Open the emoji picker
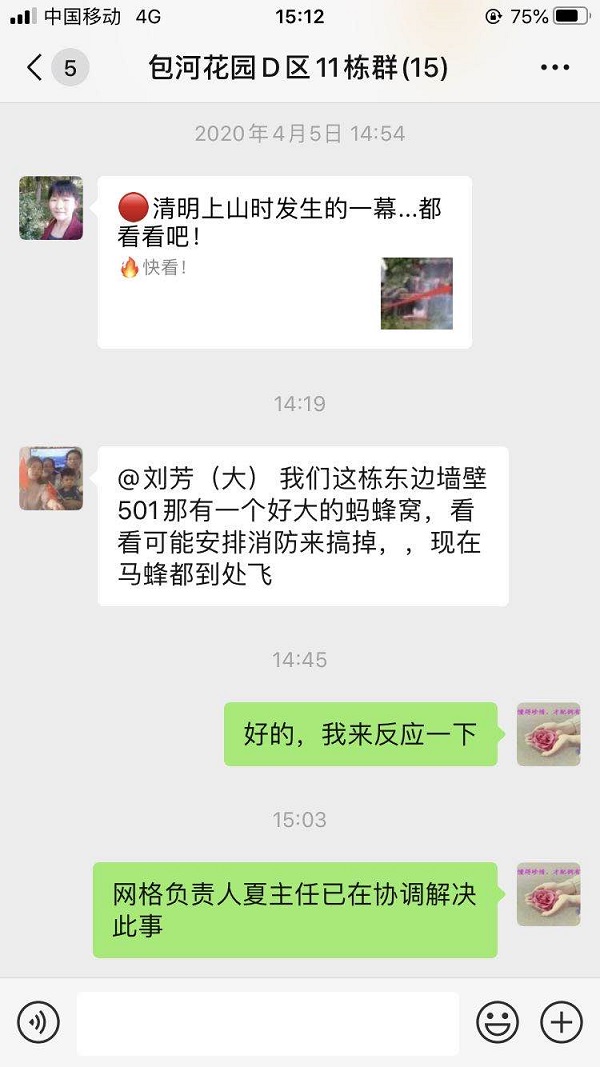Viewport: 600px width, 1067px height. (x=497, y=1023)
